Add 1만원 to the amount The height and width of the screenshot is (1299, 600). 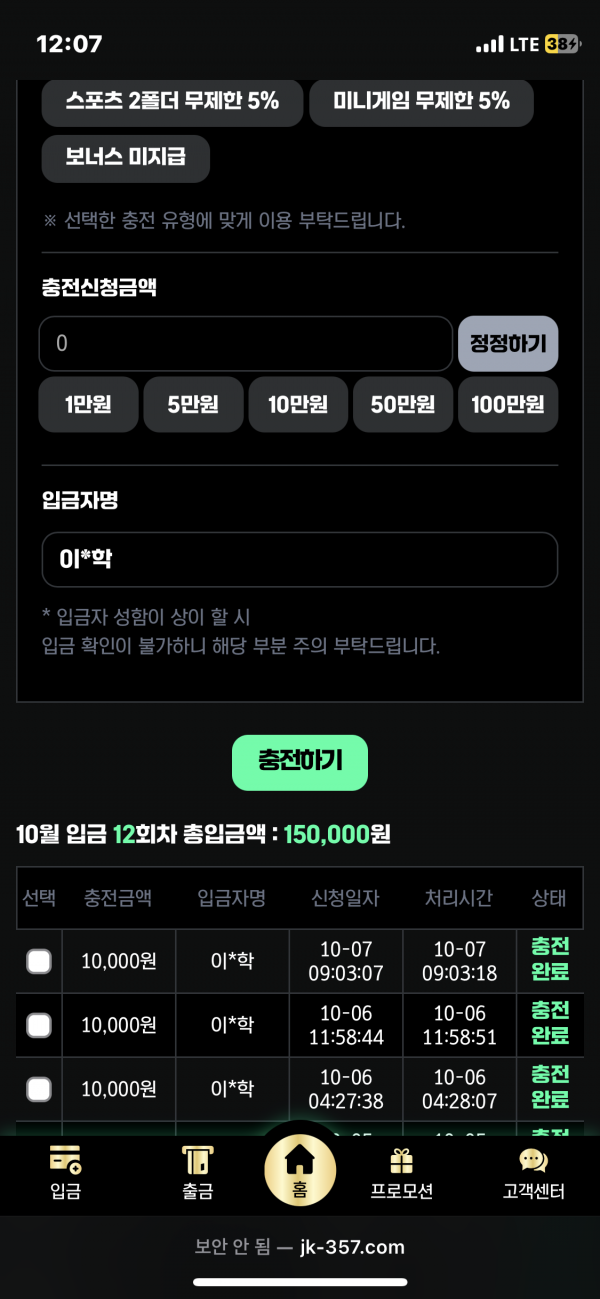click(88, 404)
